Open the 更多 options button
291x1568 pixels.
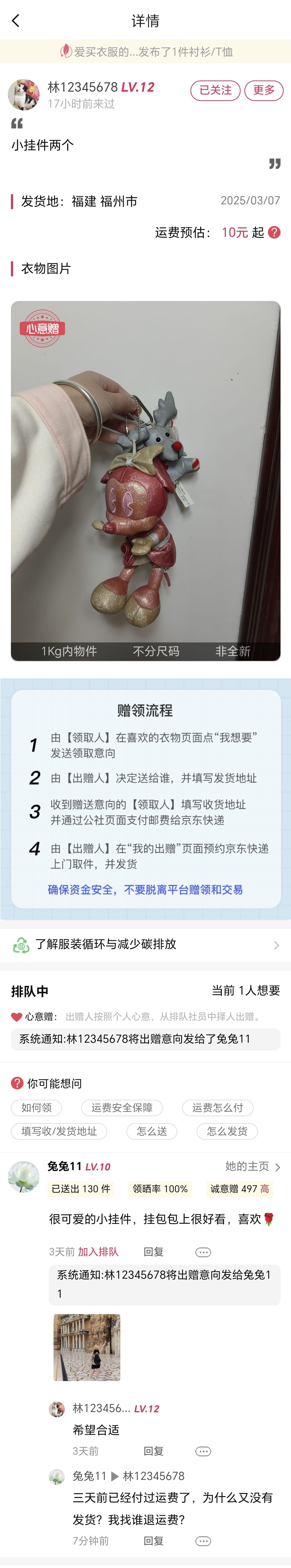264,90
